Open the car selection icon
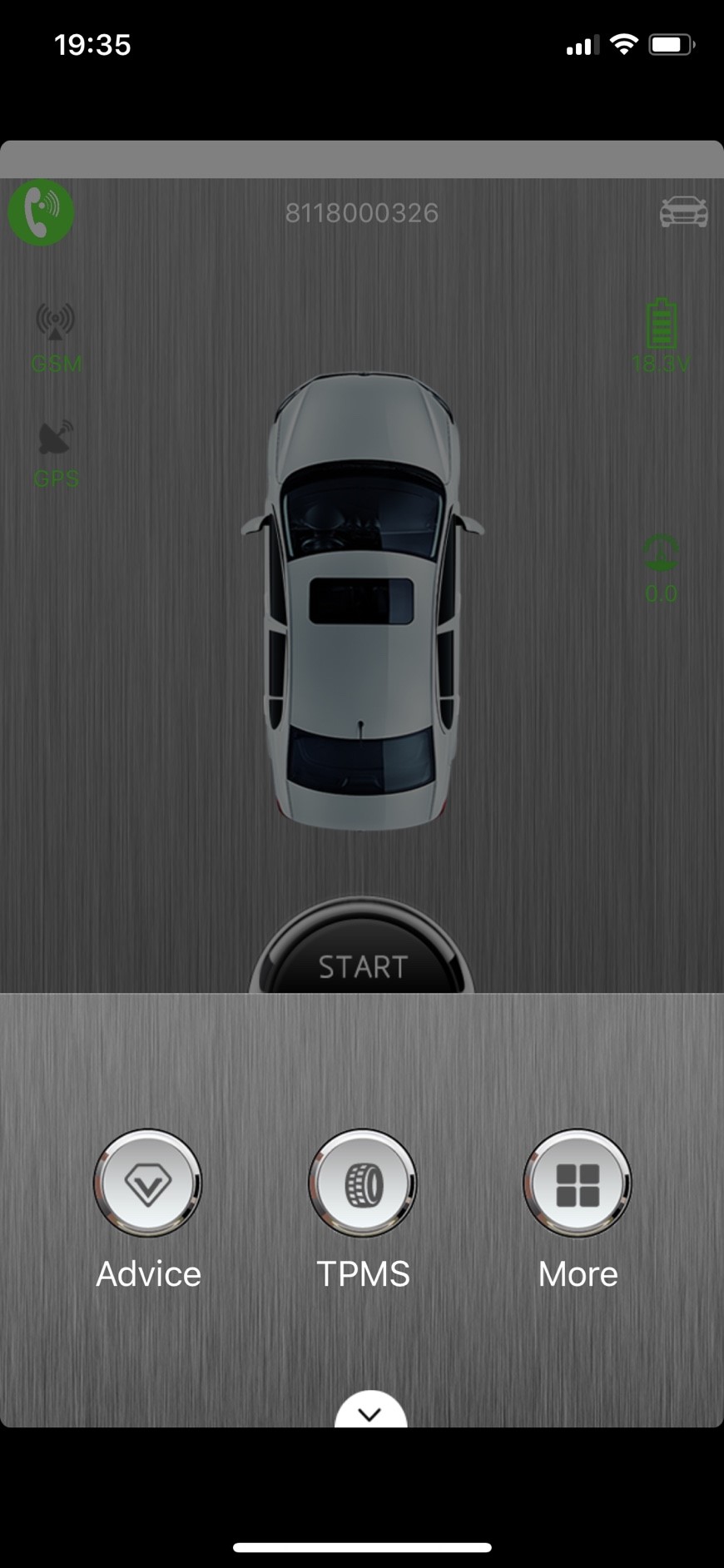This screenshot has width=724, height=1568. (683, 211)
